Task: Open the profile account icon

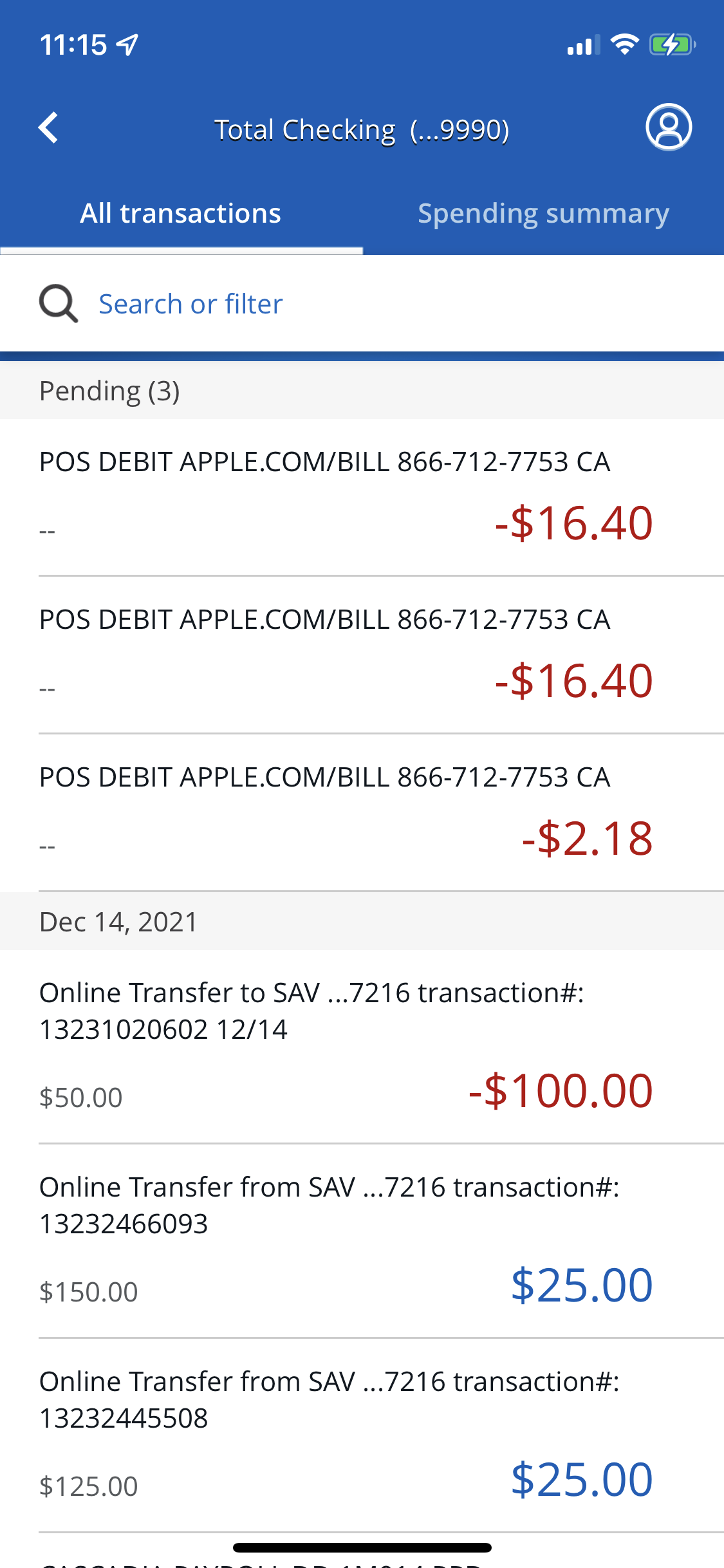Action: coord(668,127)
